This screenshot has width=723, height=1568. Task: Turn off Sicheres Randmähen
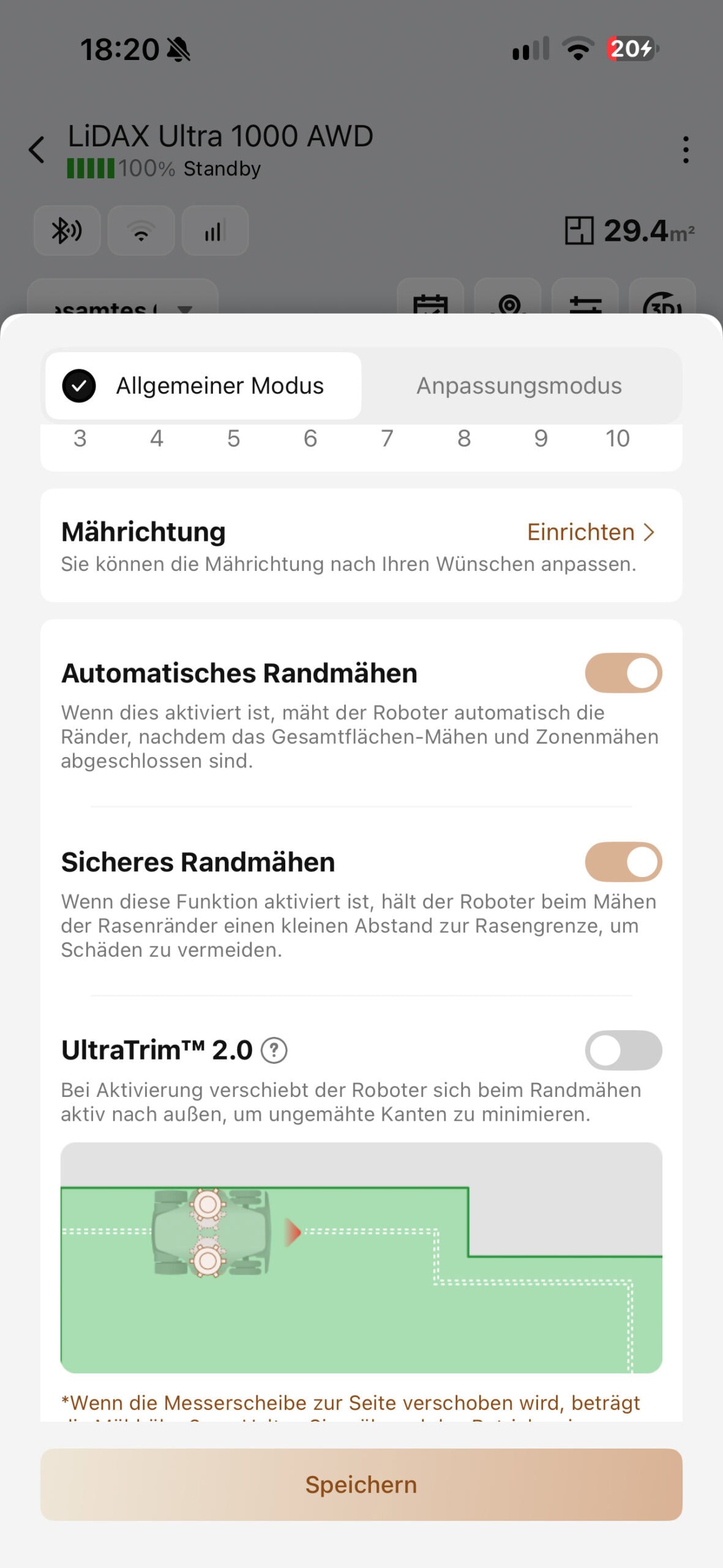623,862
